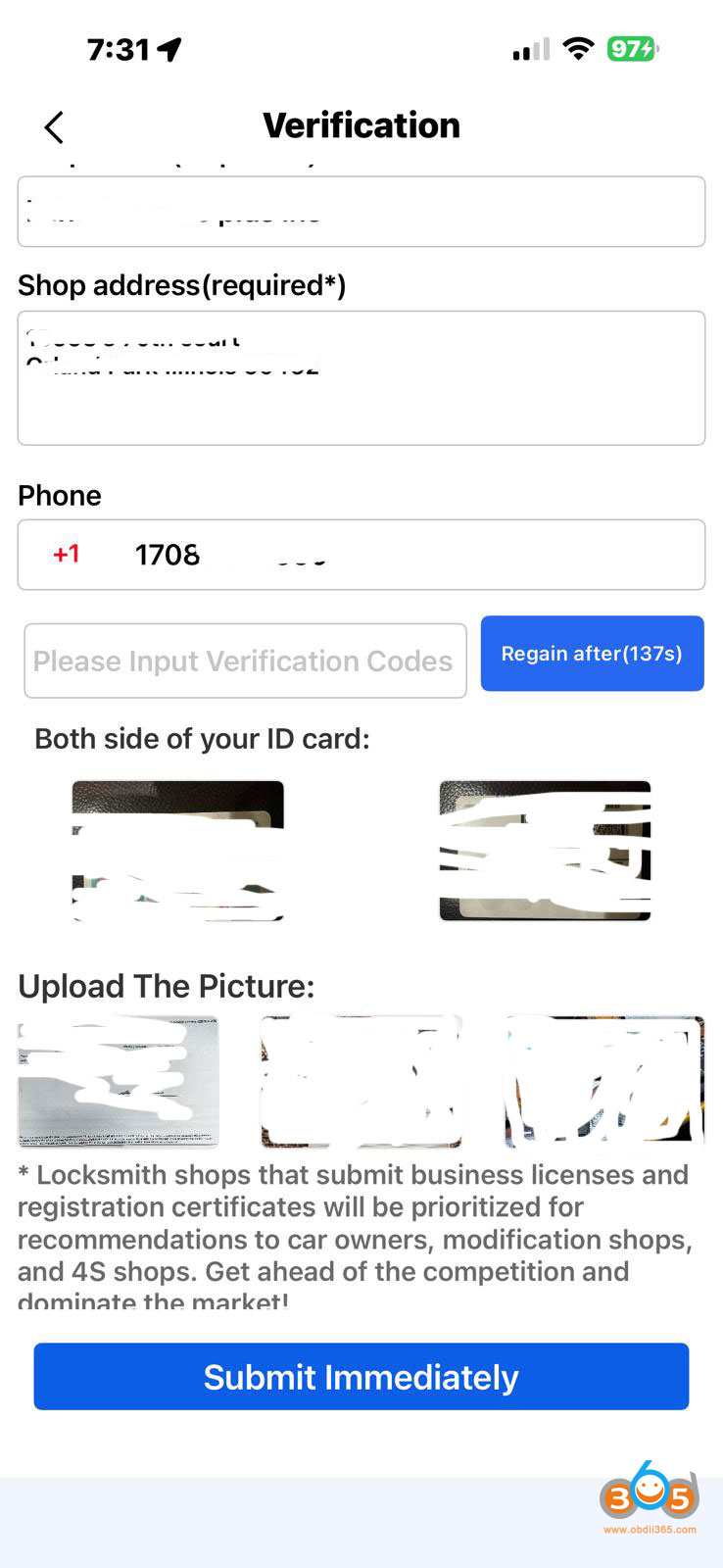Open the back side ID card photo
The width and height of the screenshot is (723, 1568).
tap(544, 851)
